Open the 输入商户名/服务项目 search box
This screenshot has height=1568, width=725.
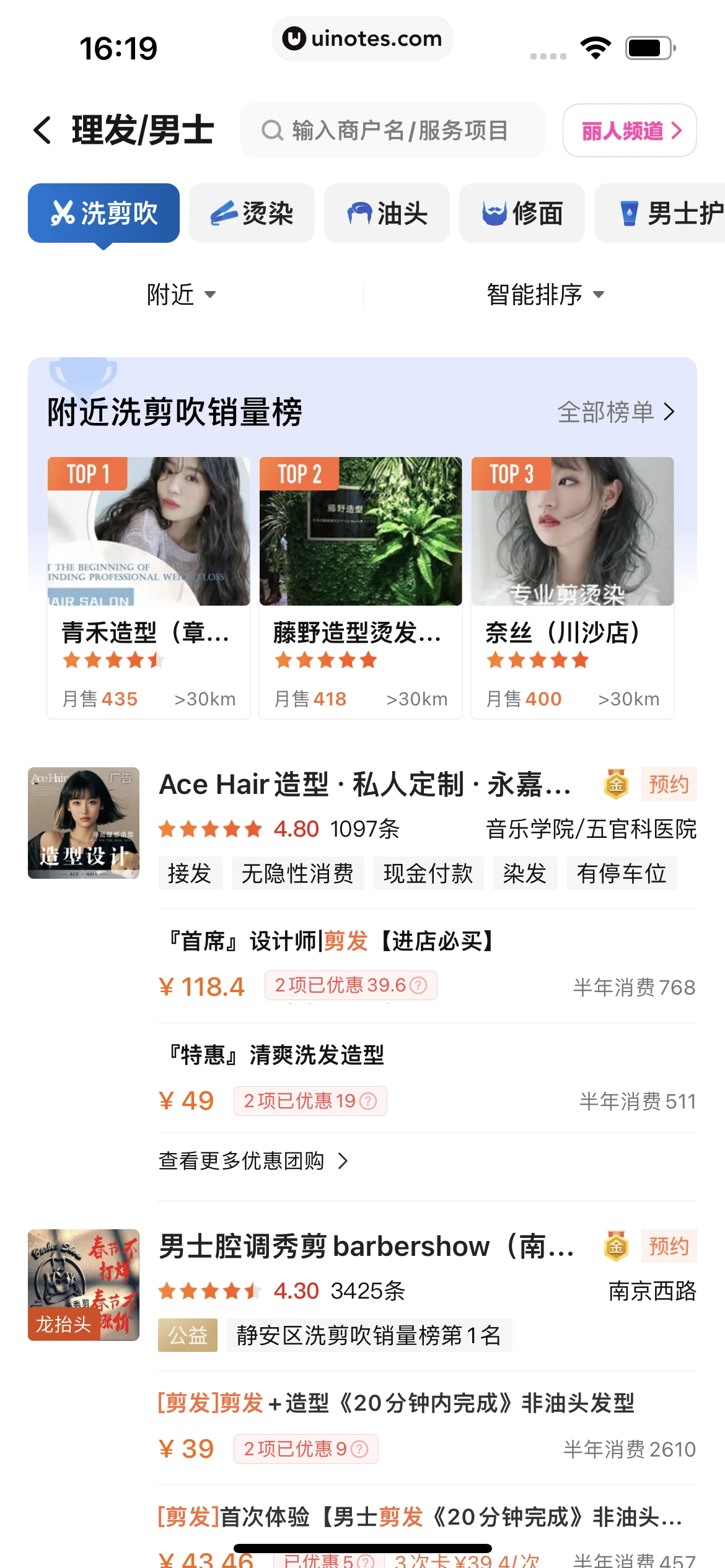[393, 131]
